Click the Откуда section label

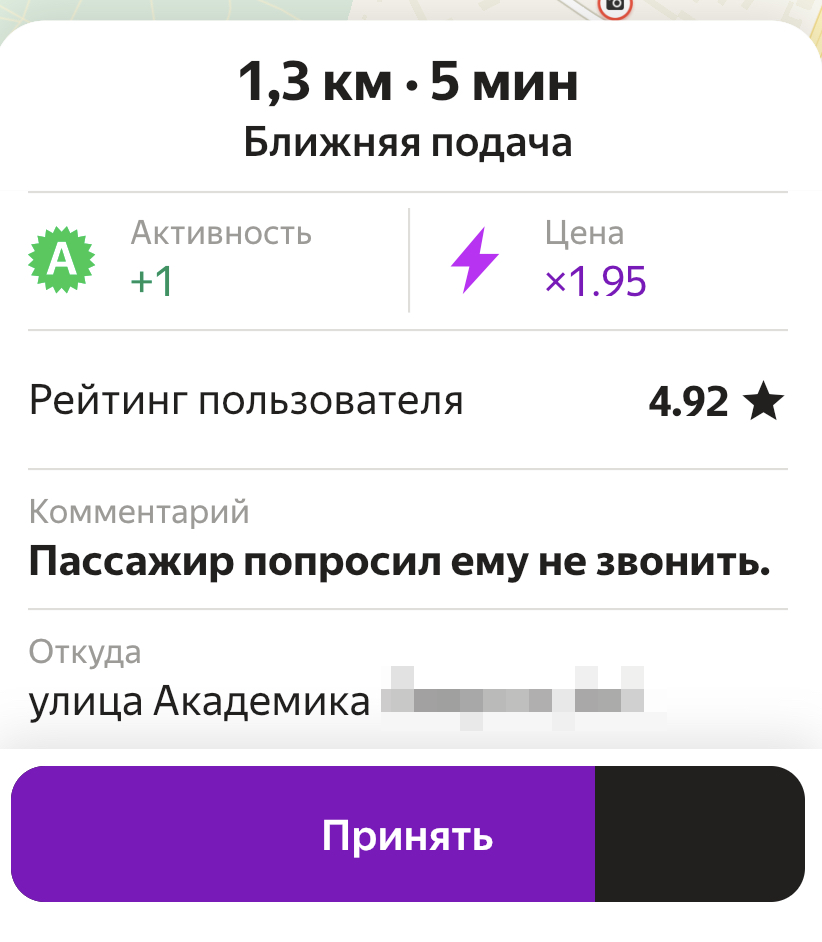85,651
